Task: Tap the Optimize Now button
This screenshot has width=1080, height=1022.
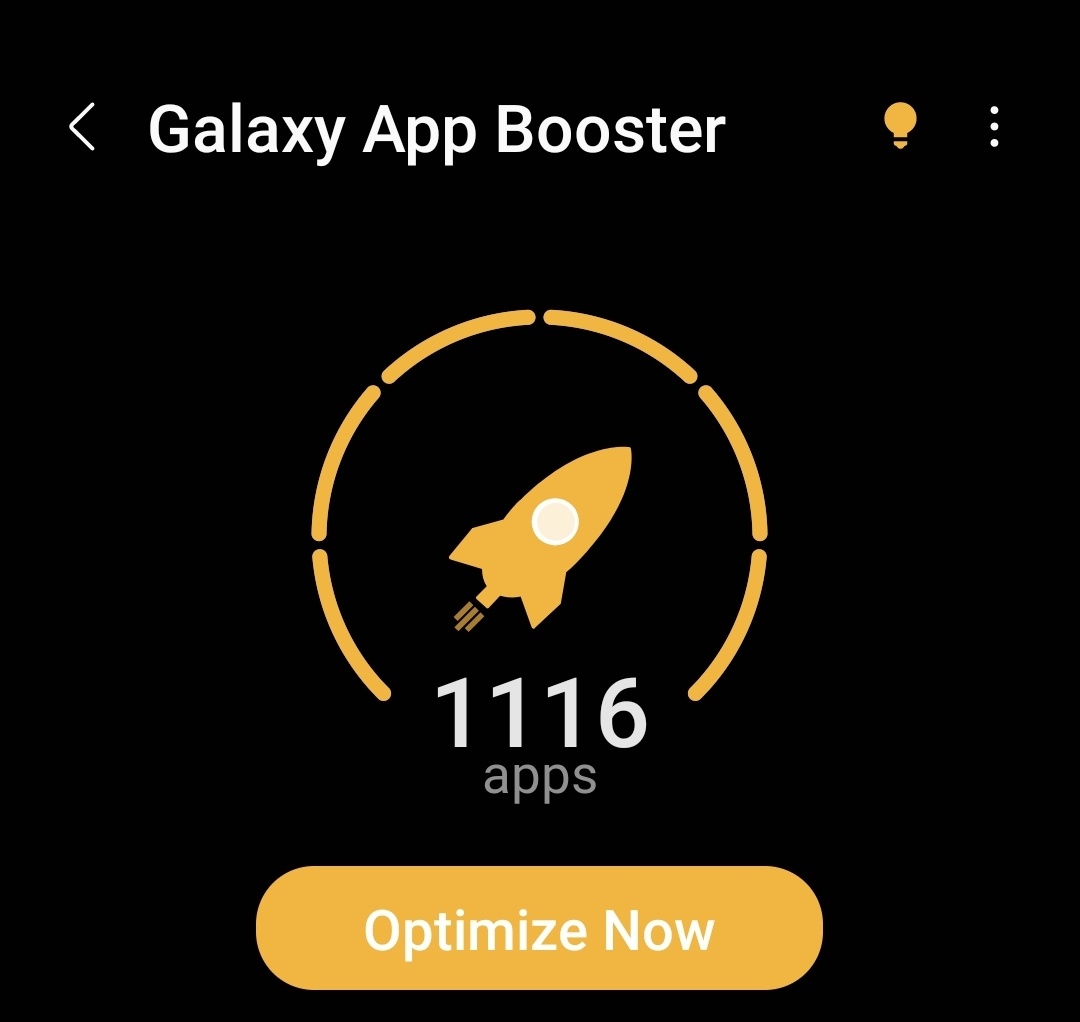Action: point(539,929)
